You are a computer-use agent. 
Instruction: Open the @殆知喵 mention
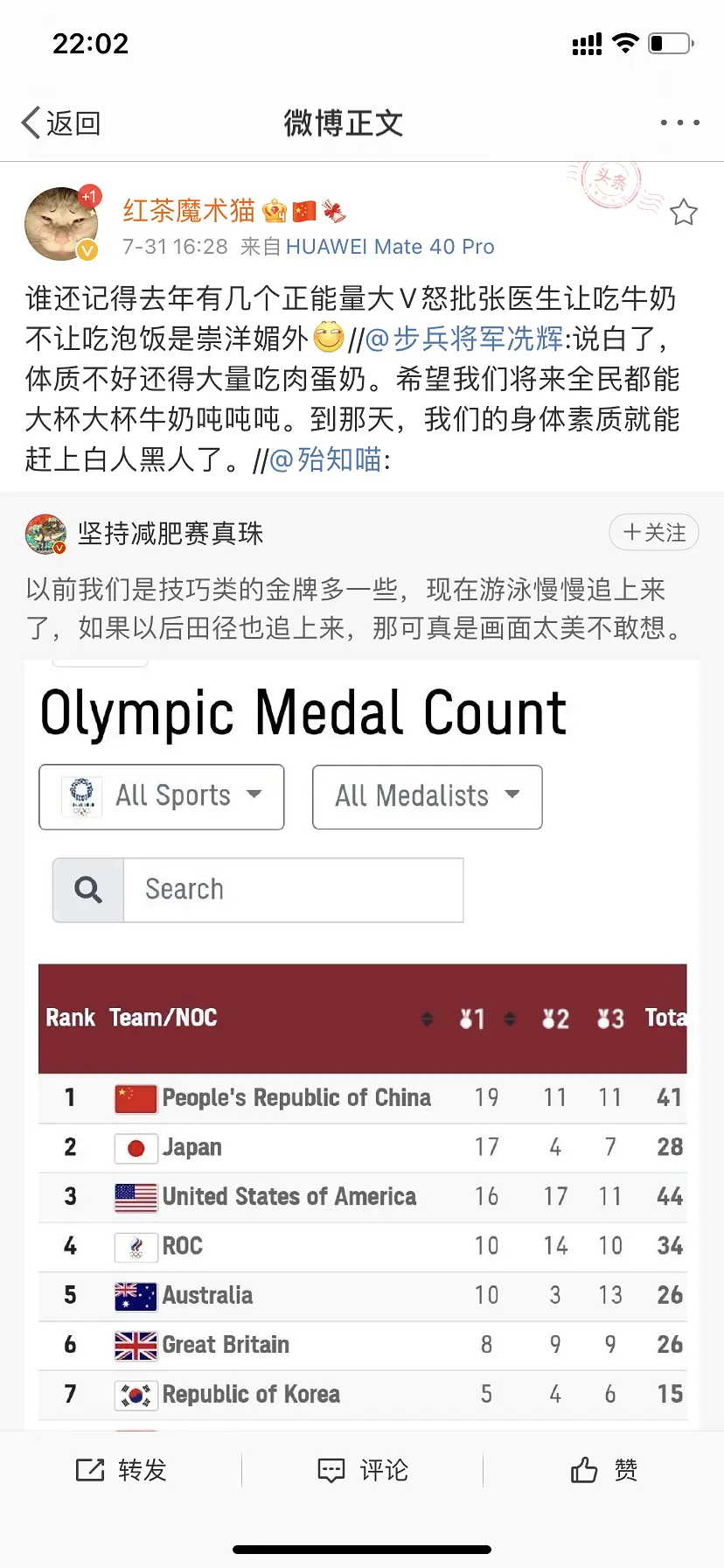click(325, 459)
